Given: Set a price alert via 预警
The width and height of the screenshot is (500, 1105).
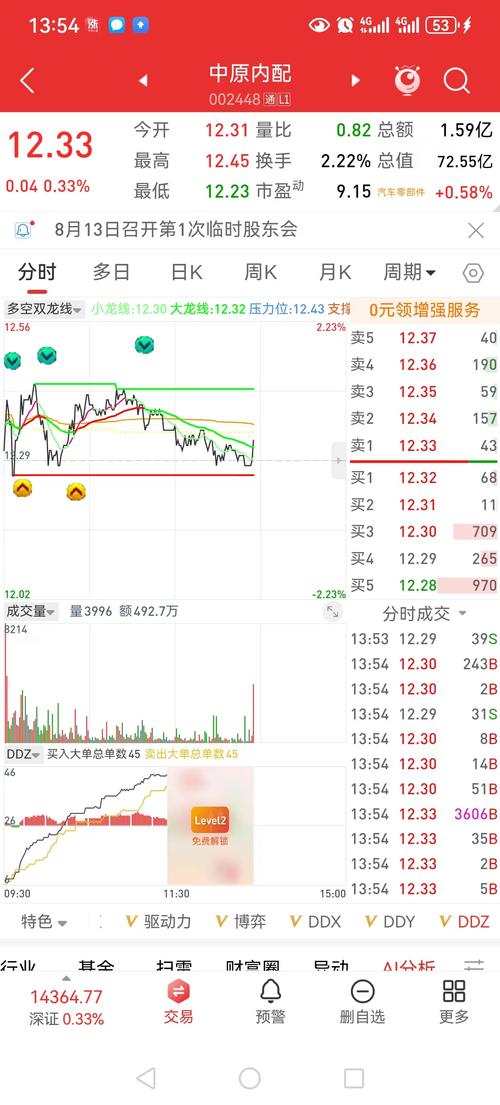Looking at the screenshot, I should [270, 1002].
